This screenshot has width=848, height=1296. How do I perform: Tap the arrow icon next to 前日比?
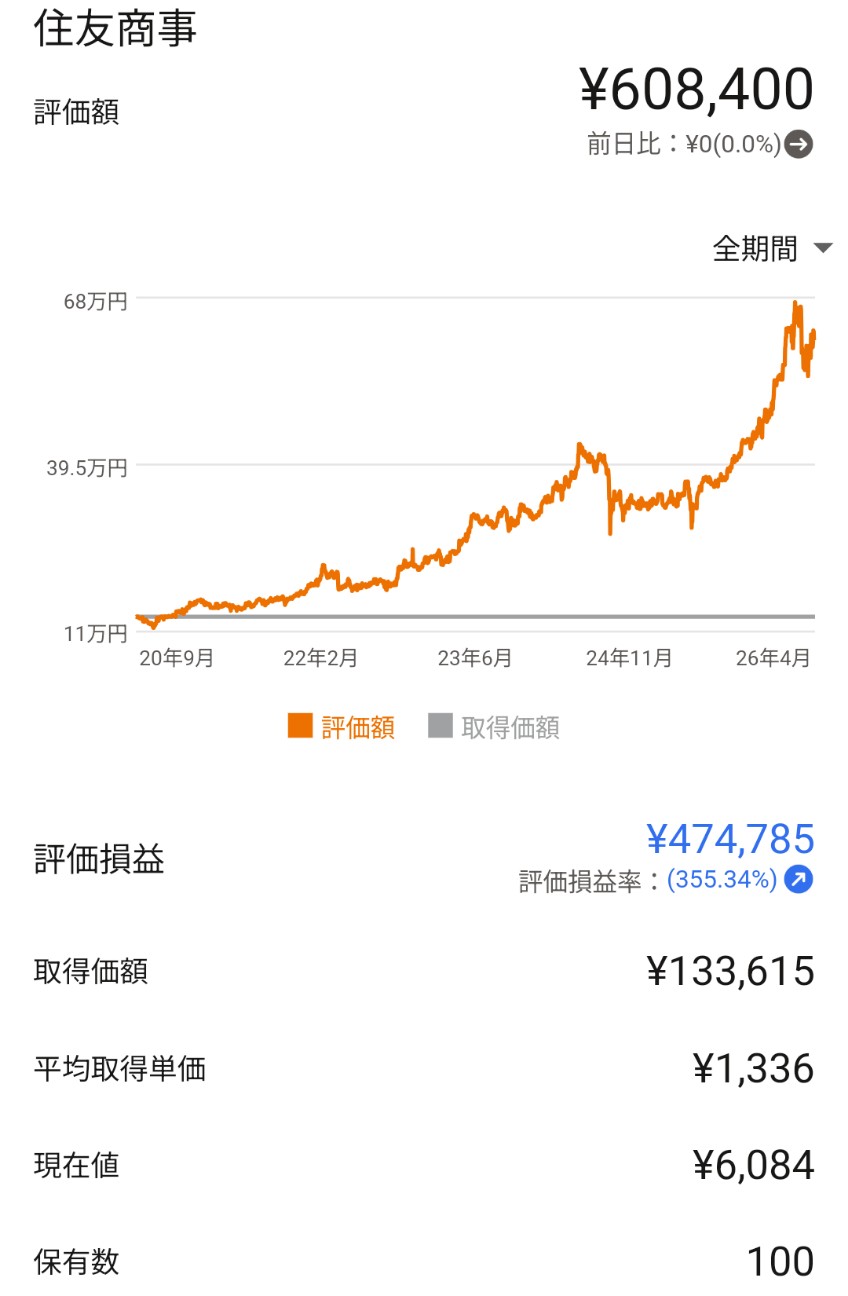[798, 144]
